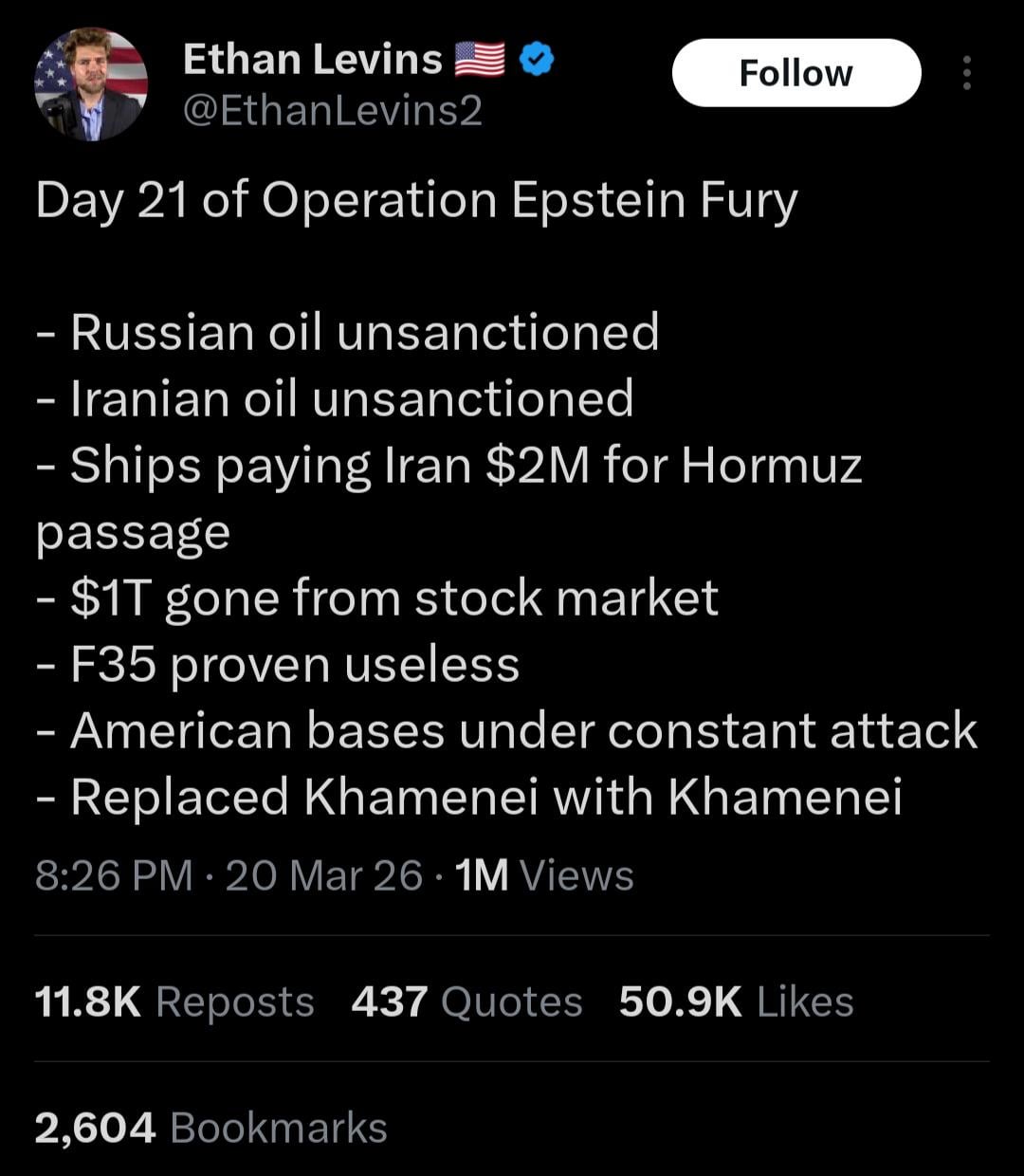See the 11.8K Reposts list
Screen dimensions: 1024x1176
coord(174,1001)
